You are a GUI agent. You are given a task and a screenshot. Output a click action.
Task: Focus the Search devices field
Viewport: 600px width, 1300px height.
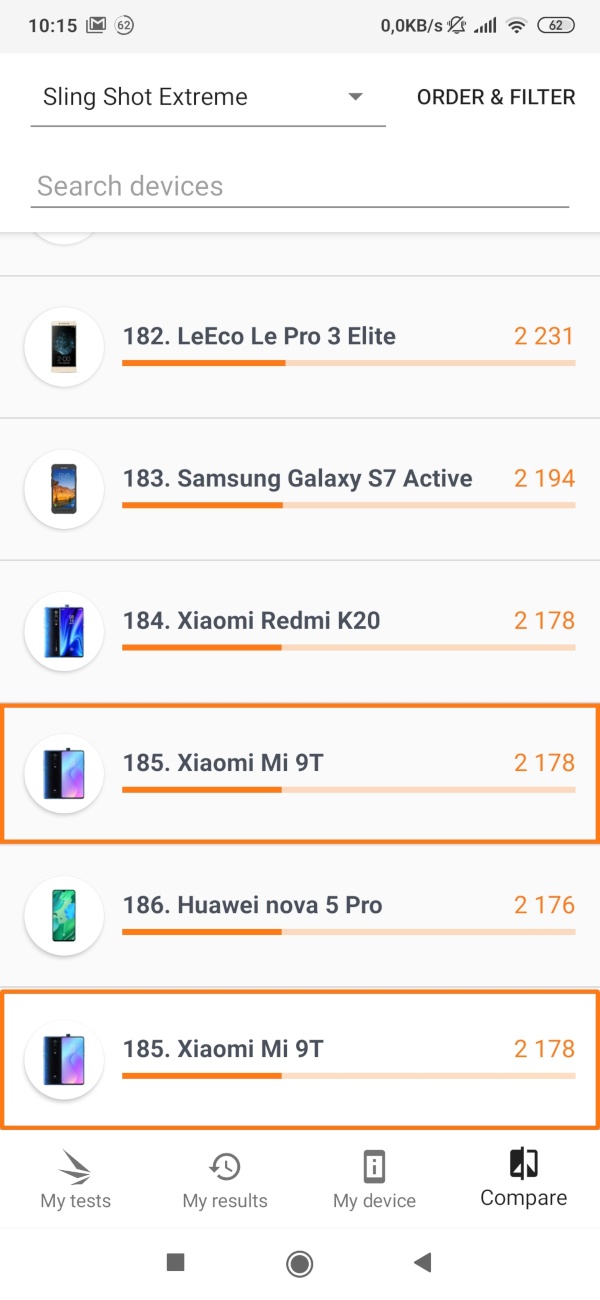coord(299,186)
